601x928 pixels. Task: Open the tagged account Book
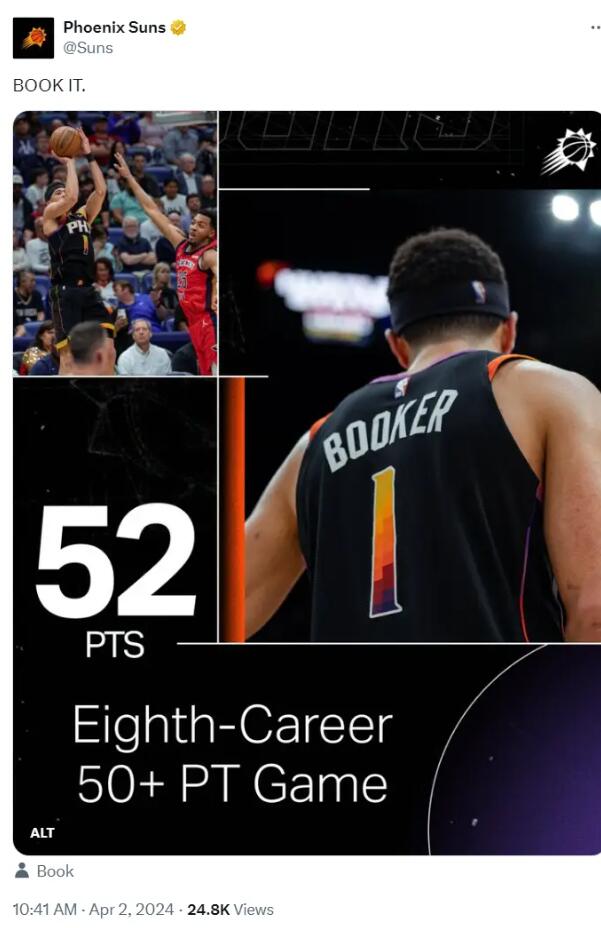tap(55, 871)
